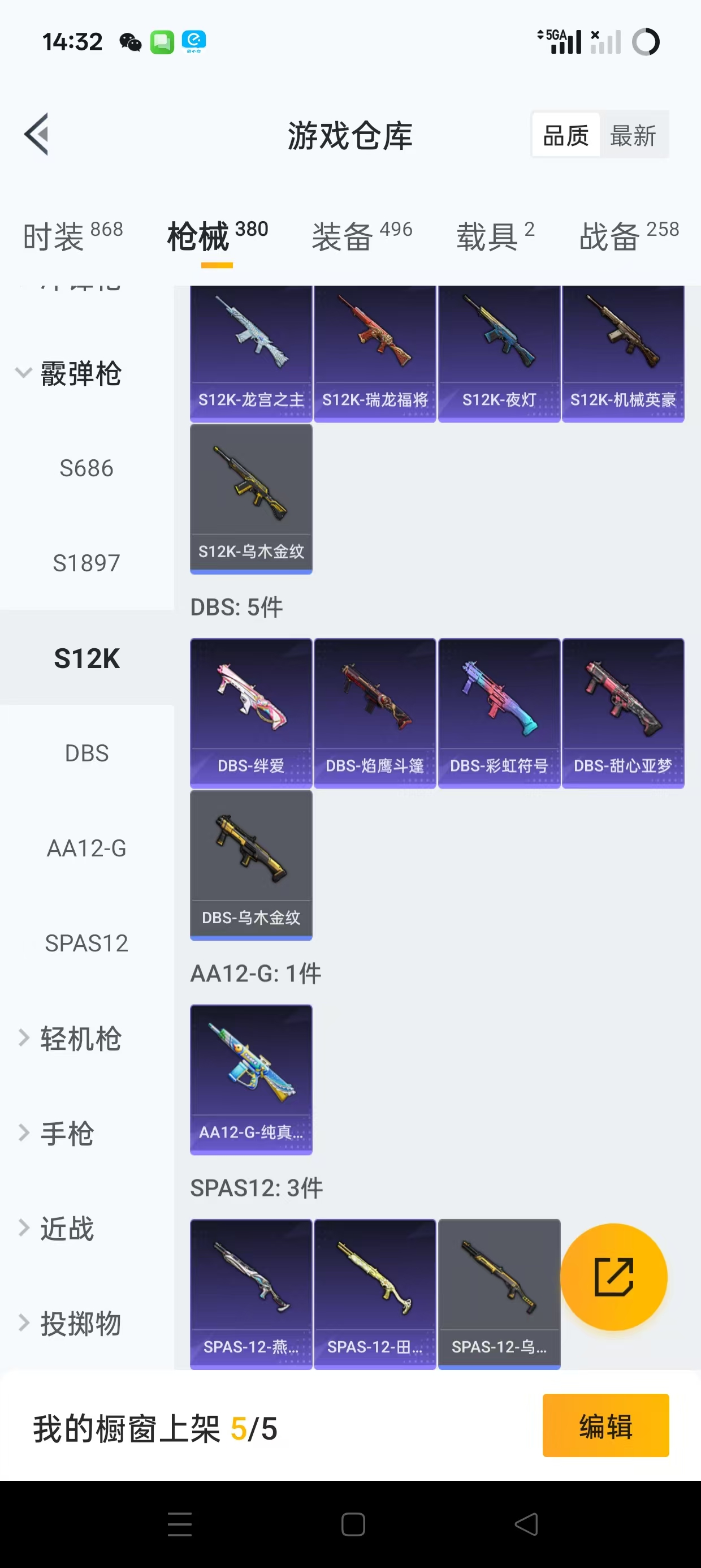
Task: Expand the 投掷物 category
Action: (68, 1323)
